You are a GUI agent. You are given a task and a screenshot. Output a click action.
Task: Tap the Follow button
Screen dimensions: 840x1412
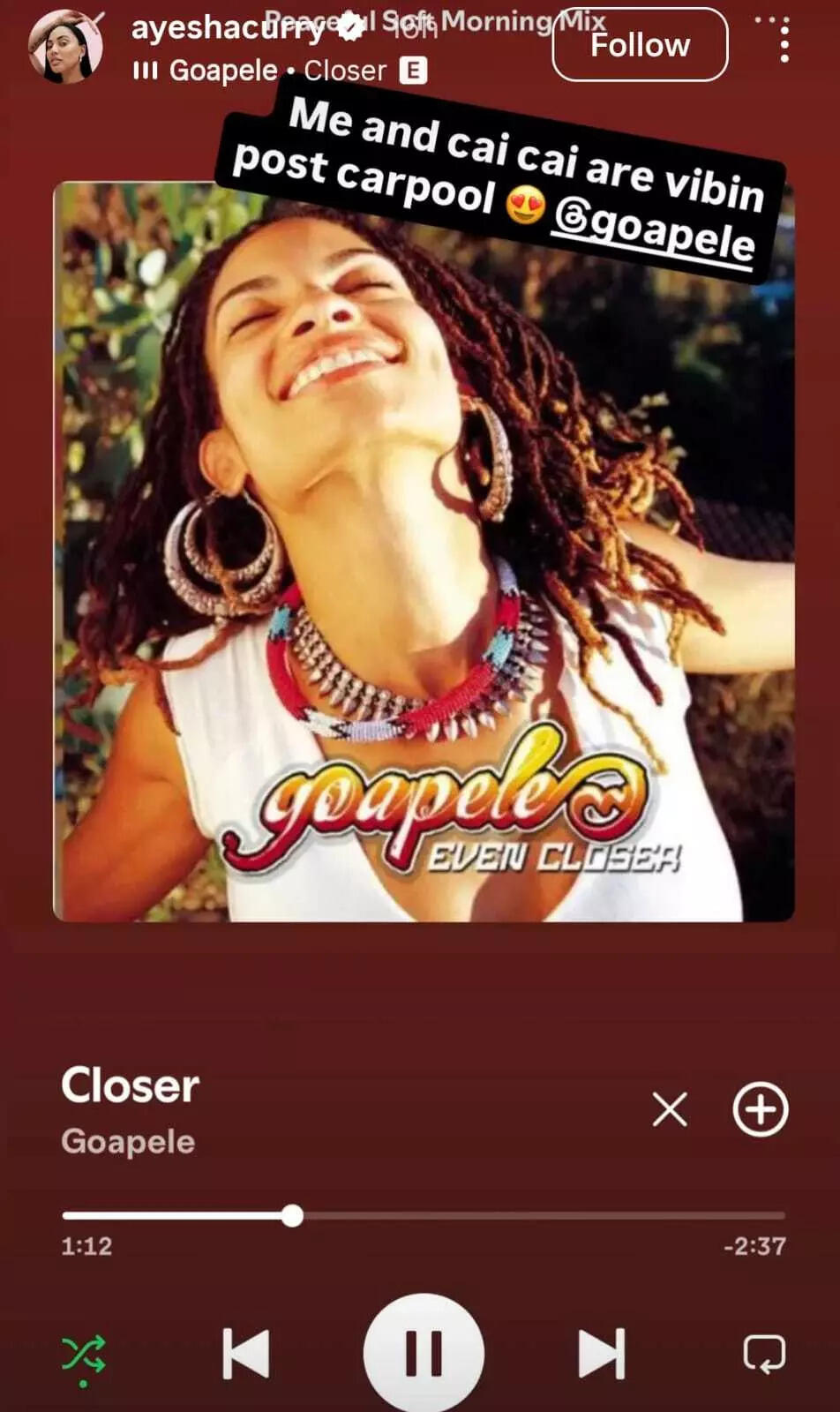click(x=639, y=45)
